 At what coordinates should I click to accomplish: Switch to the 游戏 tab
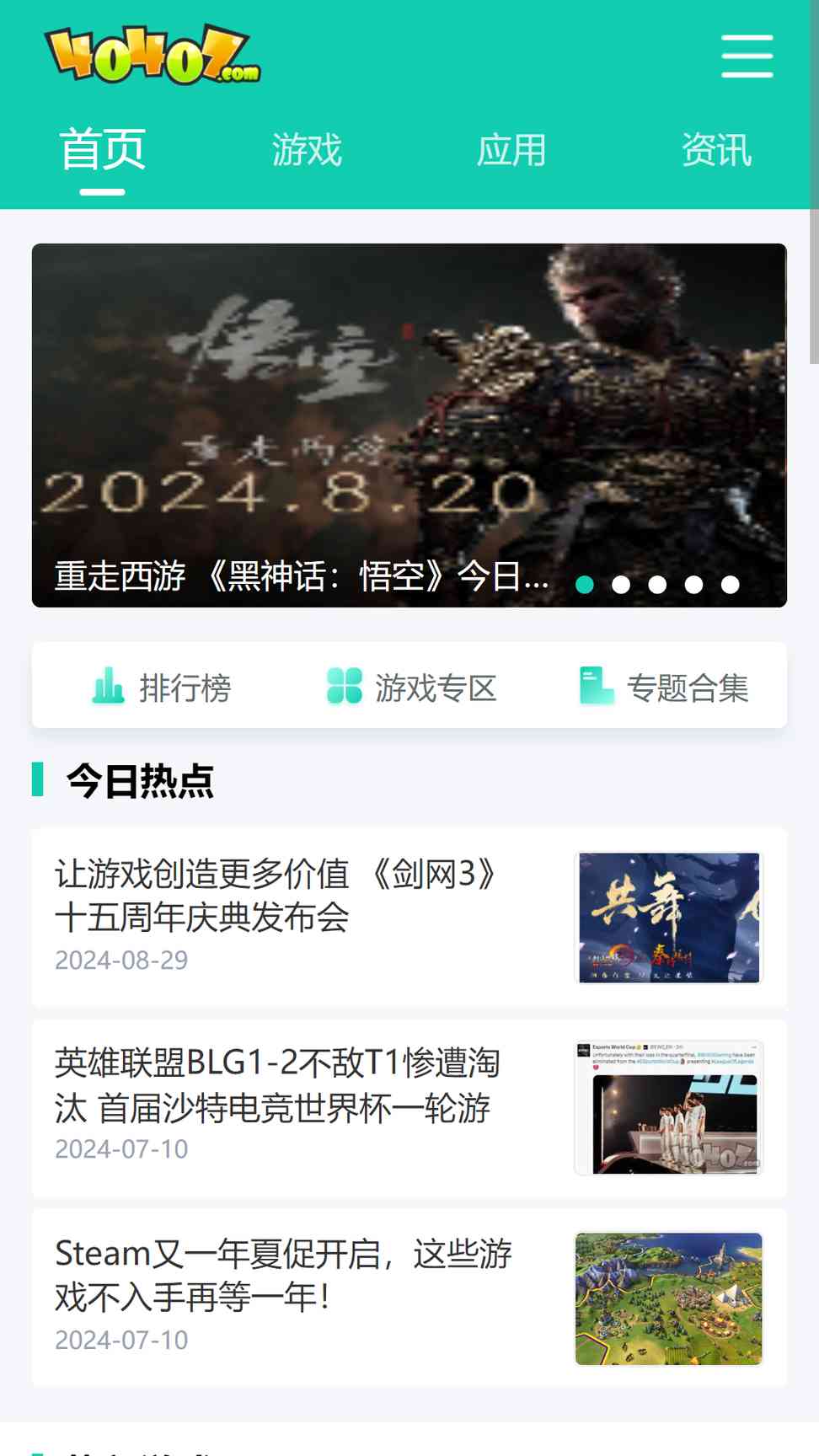[307, 151]
